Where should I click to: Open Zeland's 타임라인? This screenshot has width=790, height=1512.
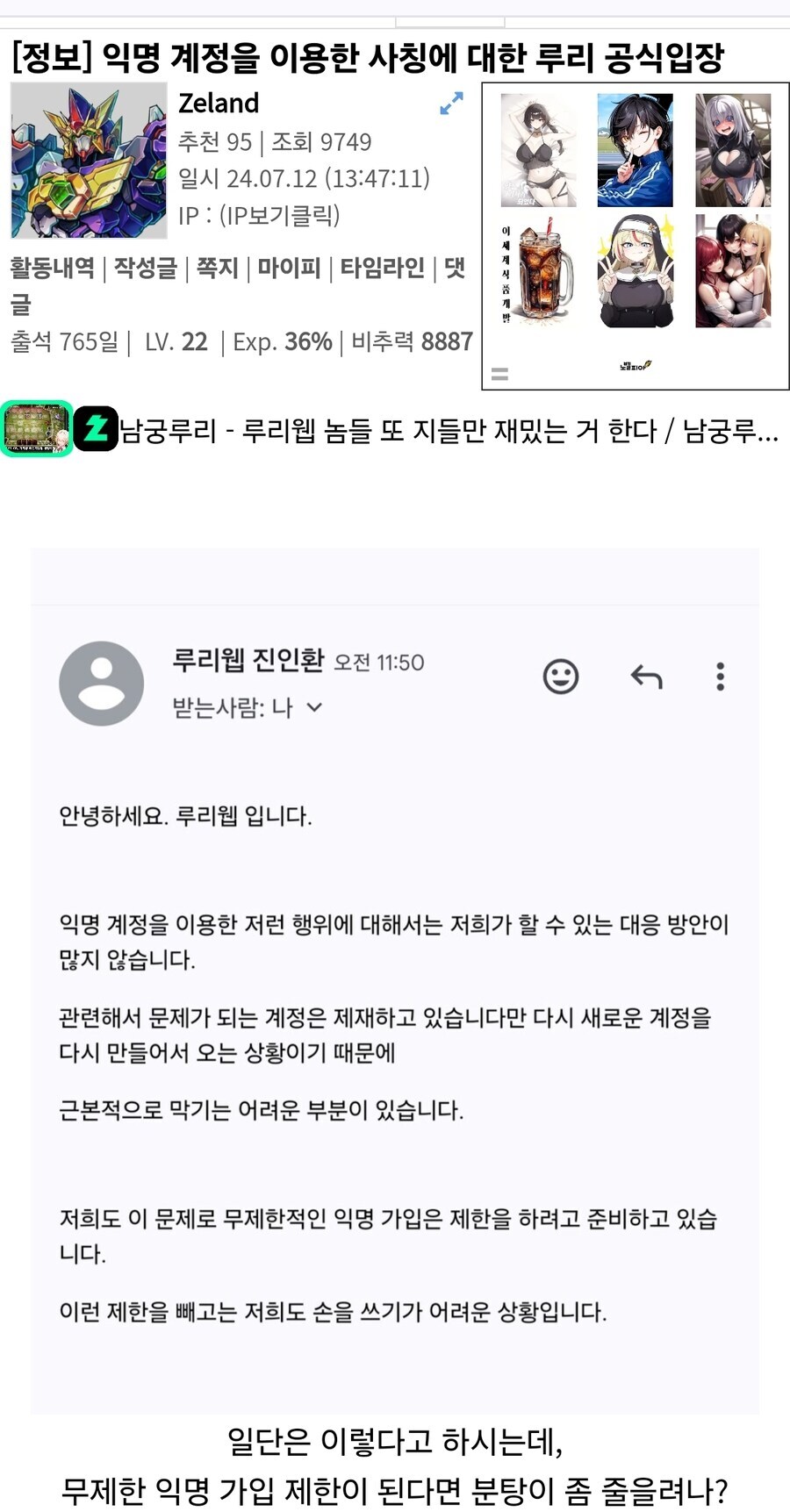click(382, 268)
